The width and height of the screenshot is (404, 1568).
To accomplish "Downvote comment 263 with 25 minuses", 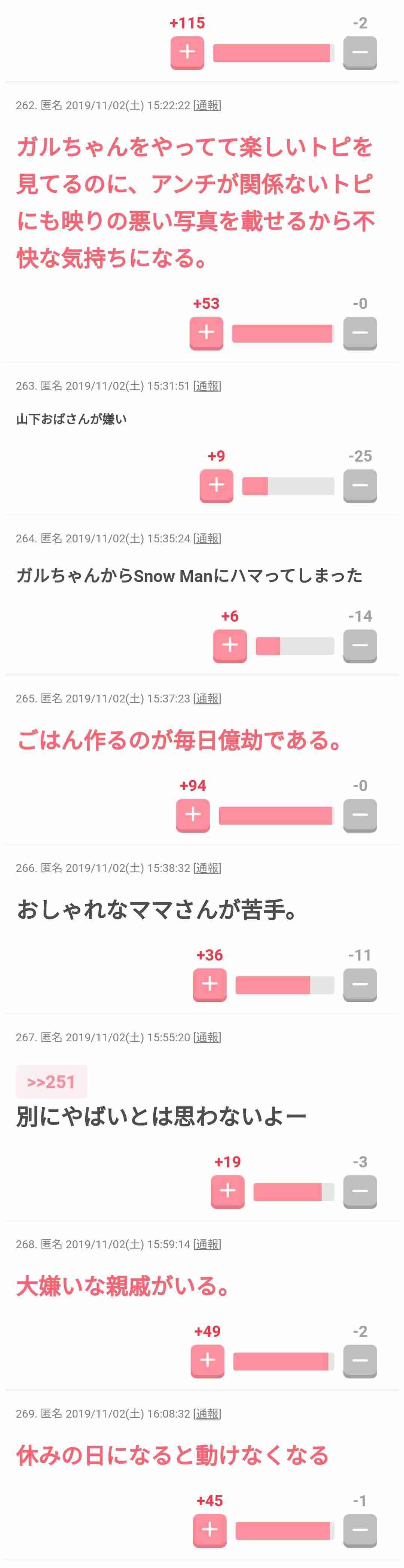I will [x=359, y=485].
